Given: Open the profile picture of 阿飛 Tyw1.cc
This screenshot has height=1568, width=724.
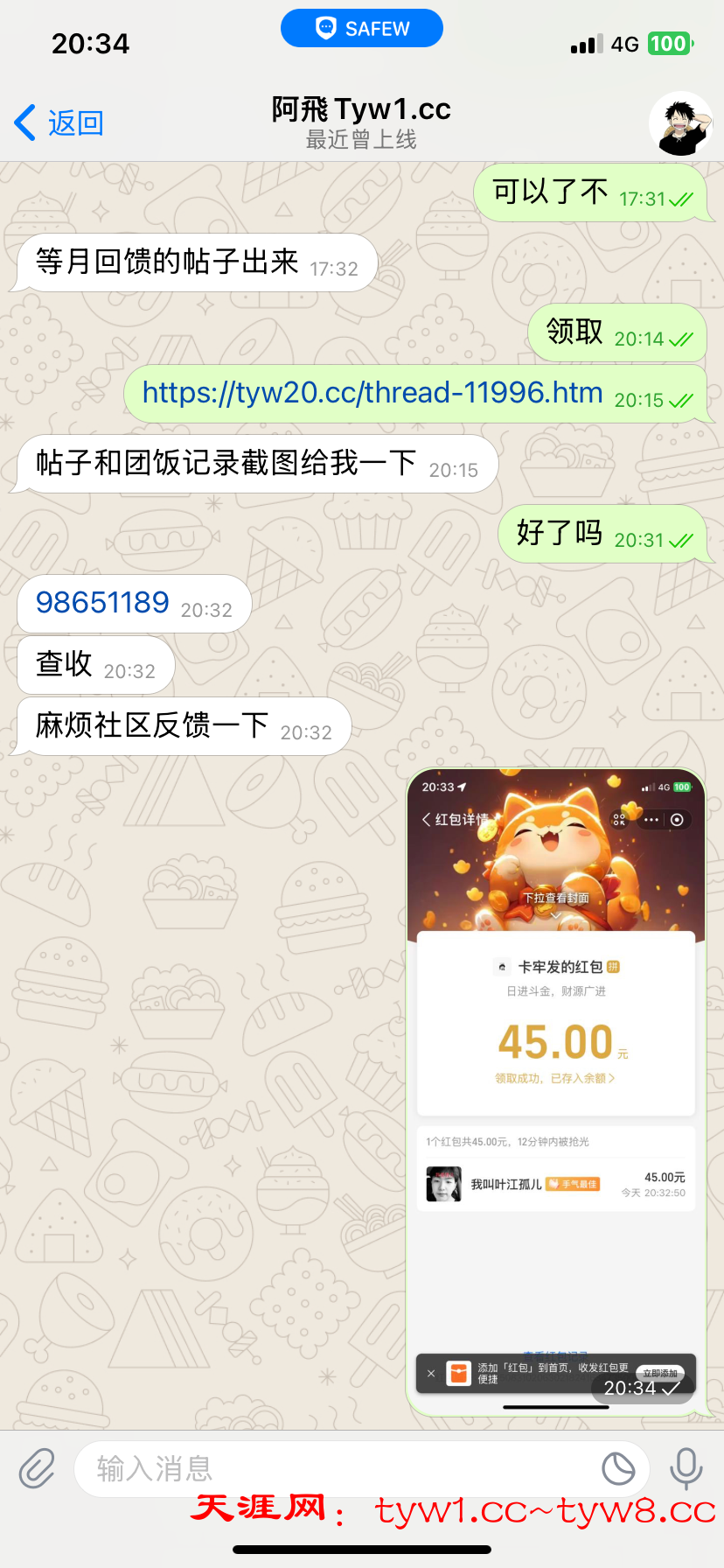Looking at the screenshot, I should (x=680, y=123).
